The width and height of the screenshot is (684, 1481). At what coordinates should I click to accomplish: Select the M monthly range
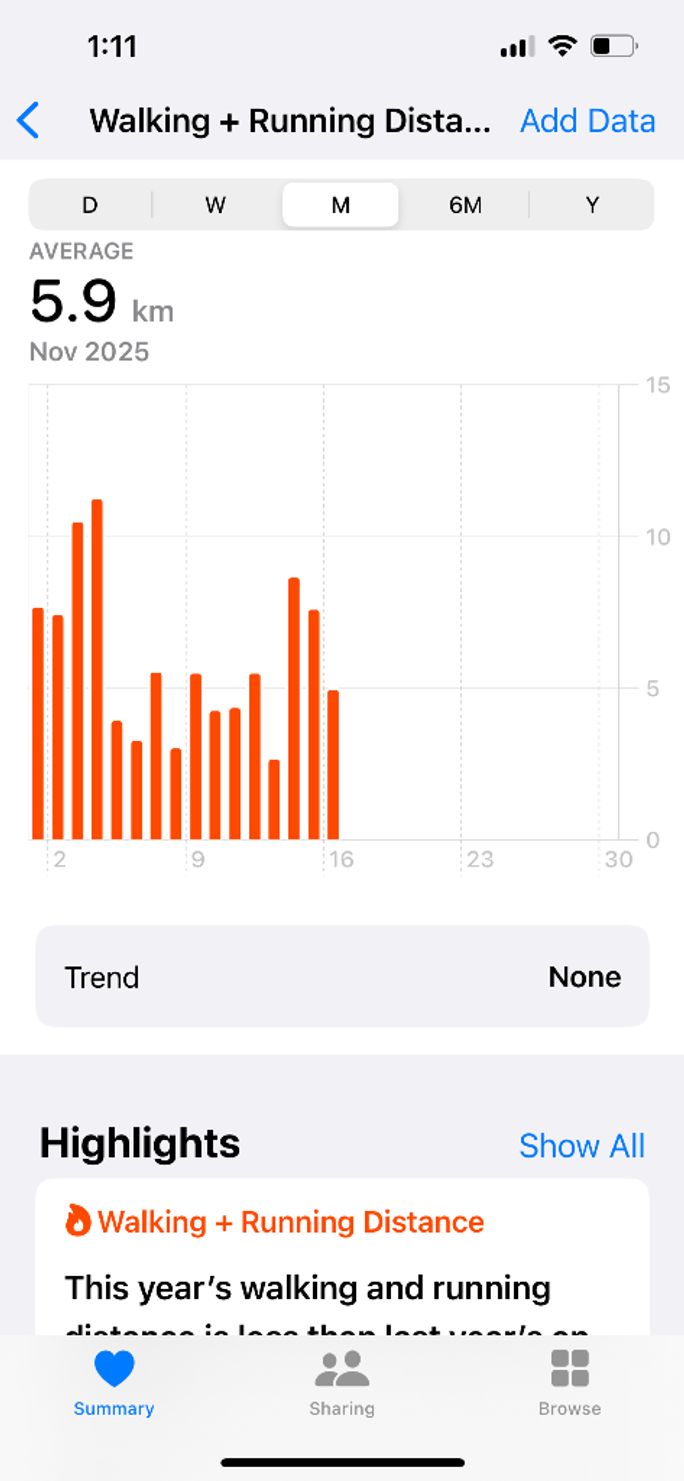340,205
